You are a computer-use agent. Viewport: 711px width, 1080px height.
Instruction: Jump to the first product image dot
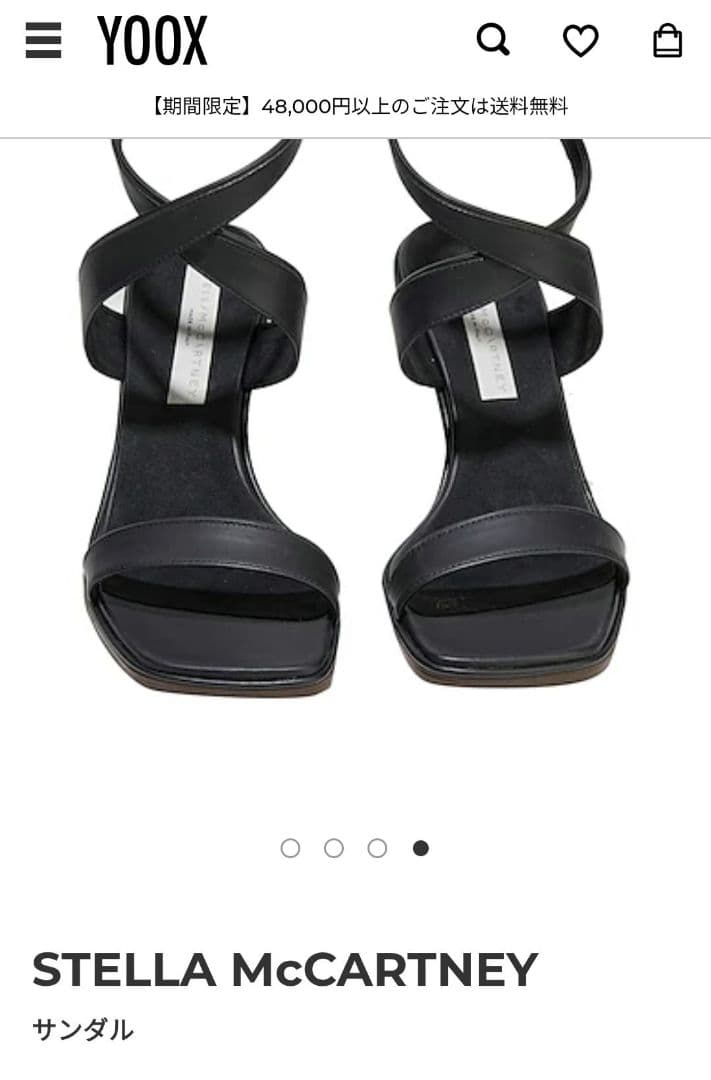tap(290, 848)
